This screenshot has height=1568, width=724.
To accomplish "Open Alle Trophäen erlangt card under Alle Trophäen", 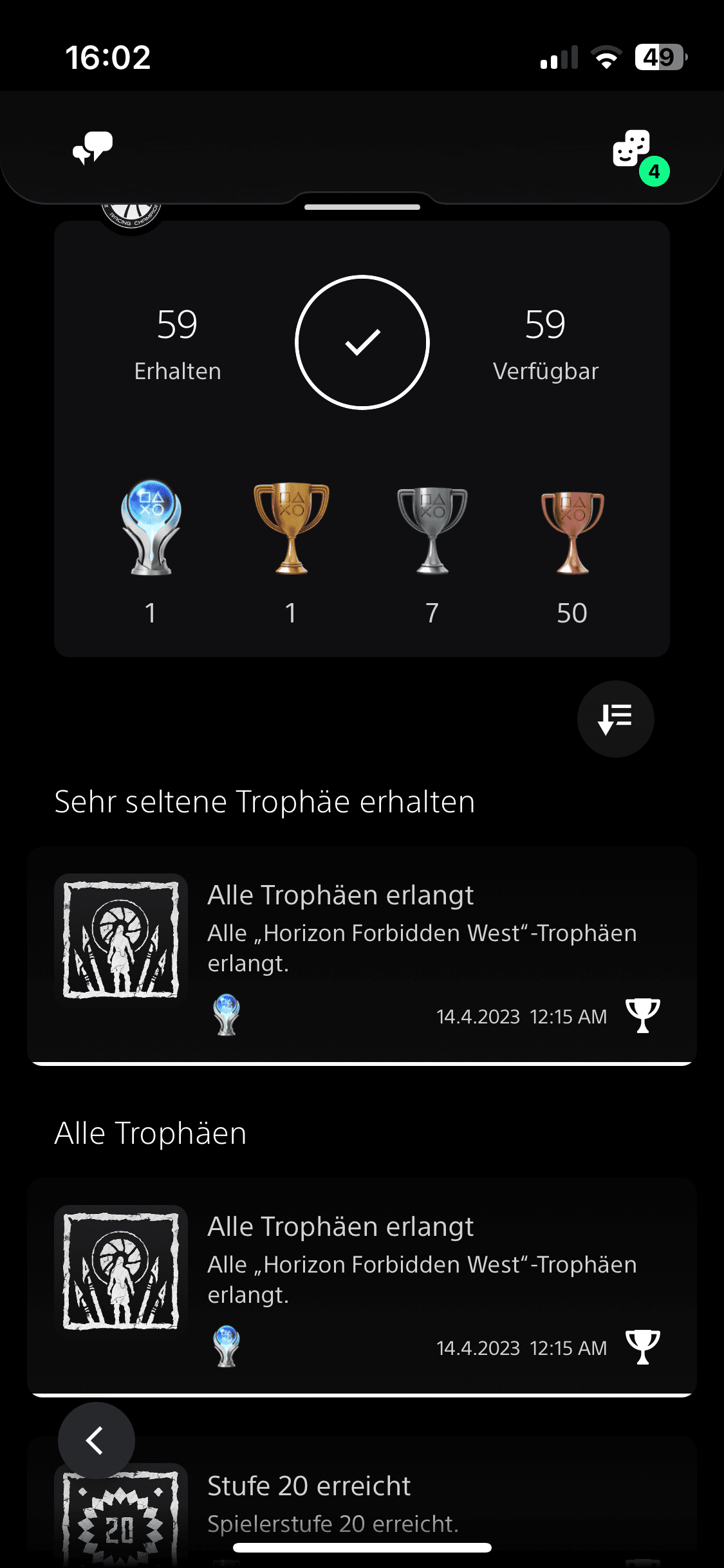I will click(x=362, y=1287).
